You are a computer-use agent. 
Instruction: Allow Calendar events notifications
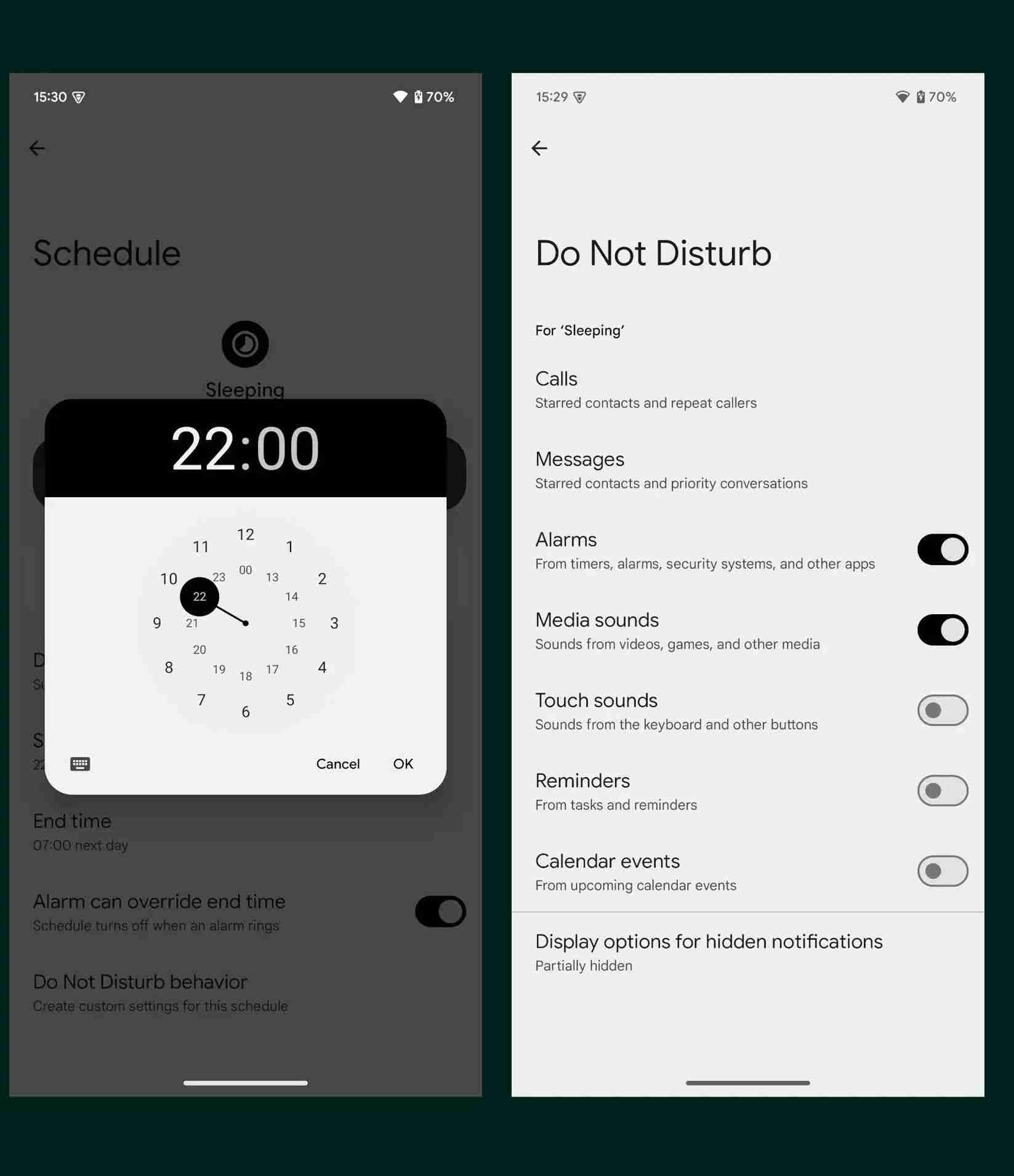click(942, 871)
